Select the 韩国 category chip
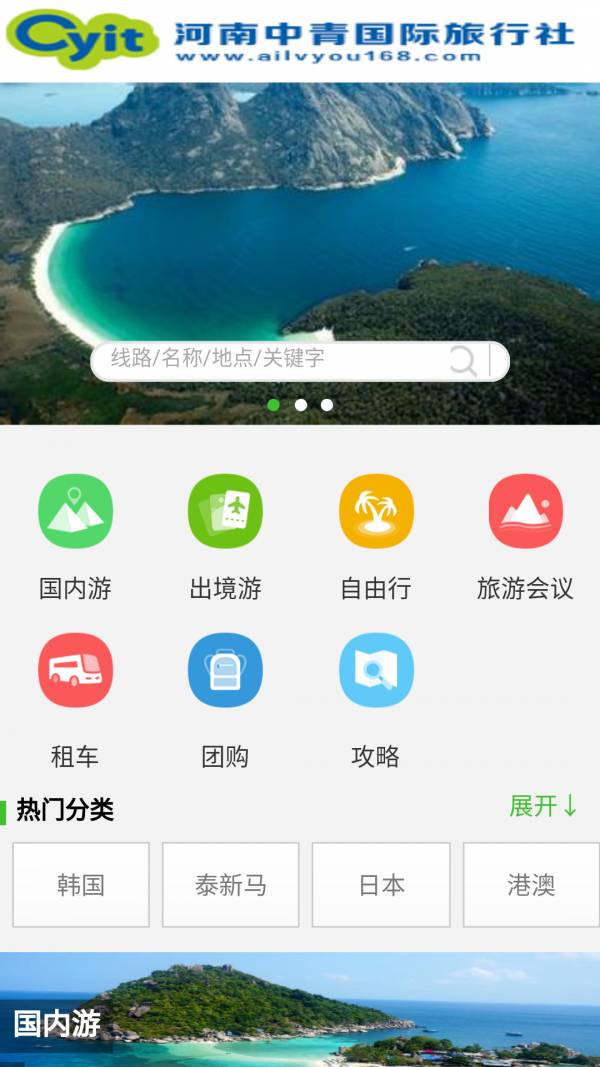 click(x=81, y=885)
